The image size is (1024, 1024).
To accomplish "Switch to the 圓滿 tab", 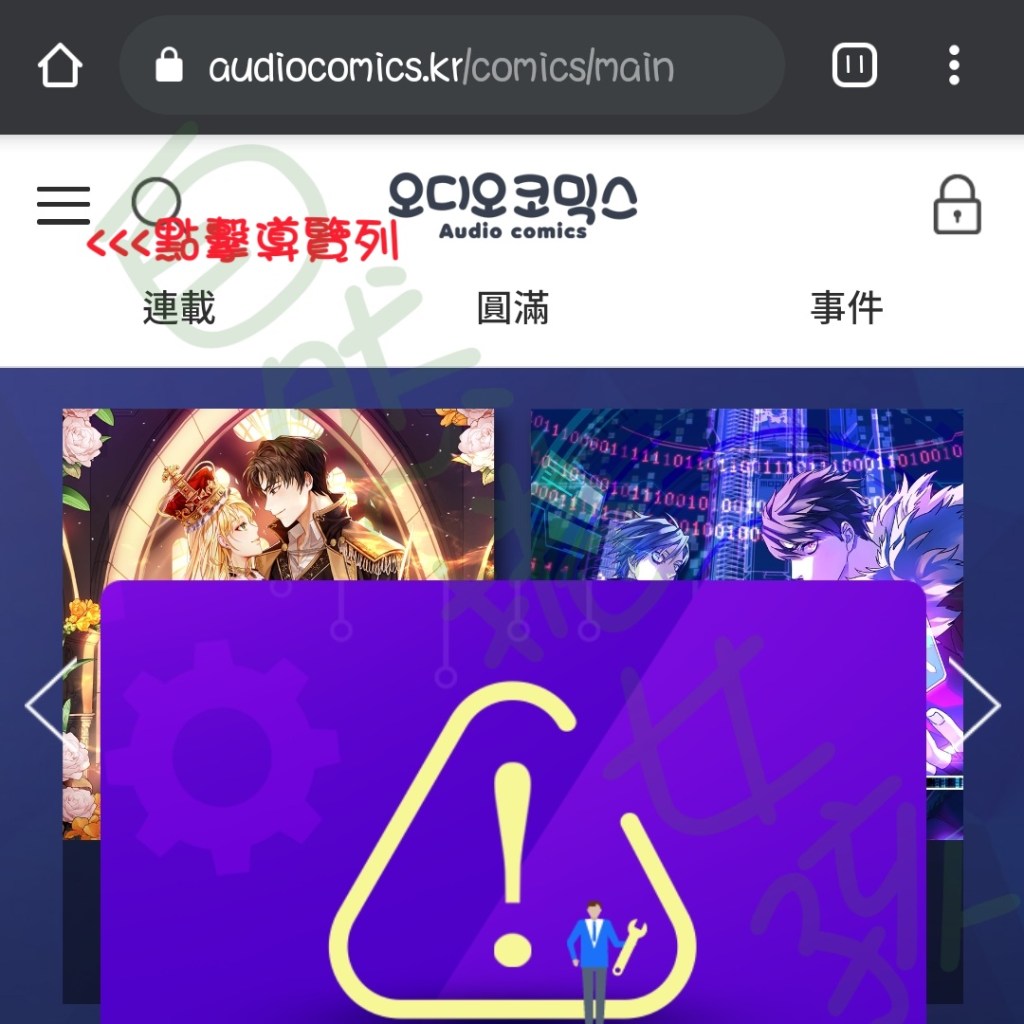I will 512,308.
